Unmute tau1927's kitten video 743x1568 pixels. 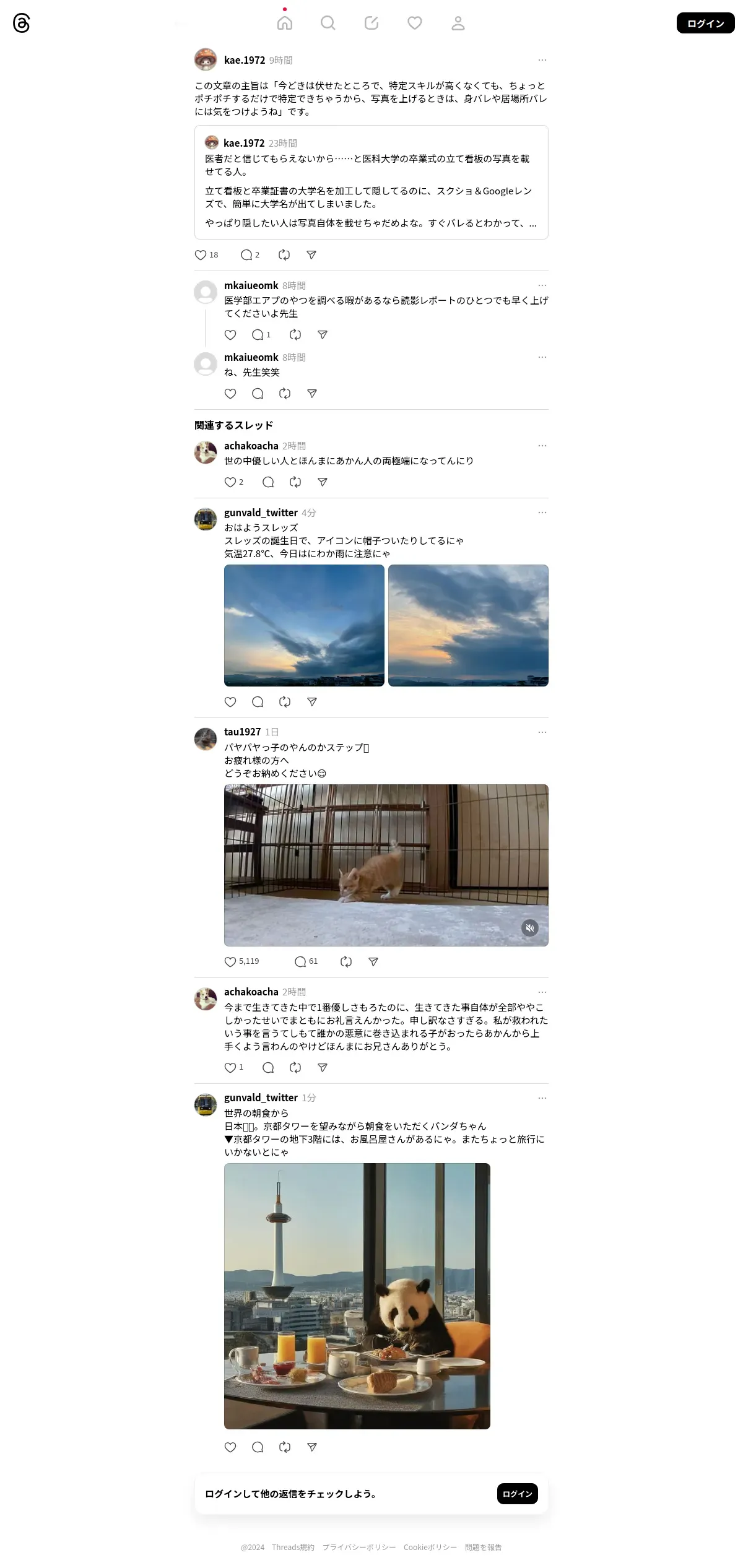[530, 928]
